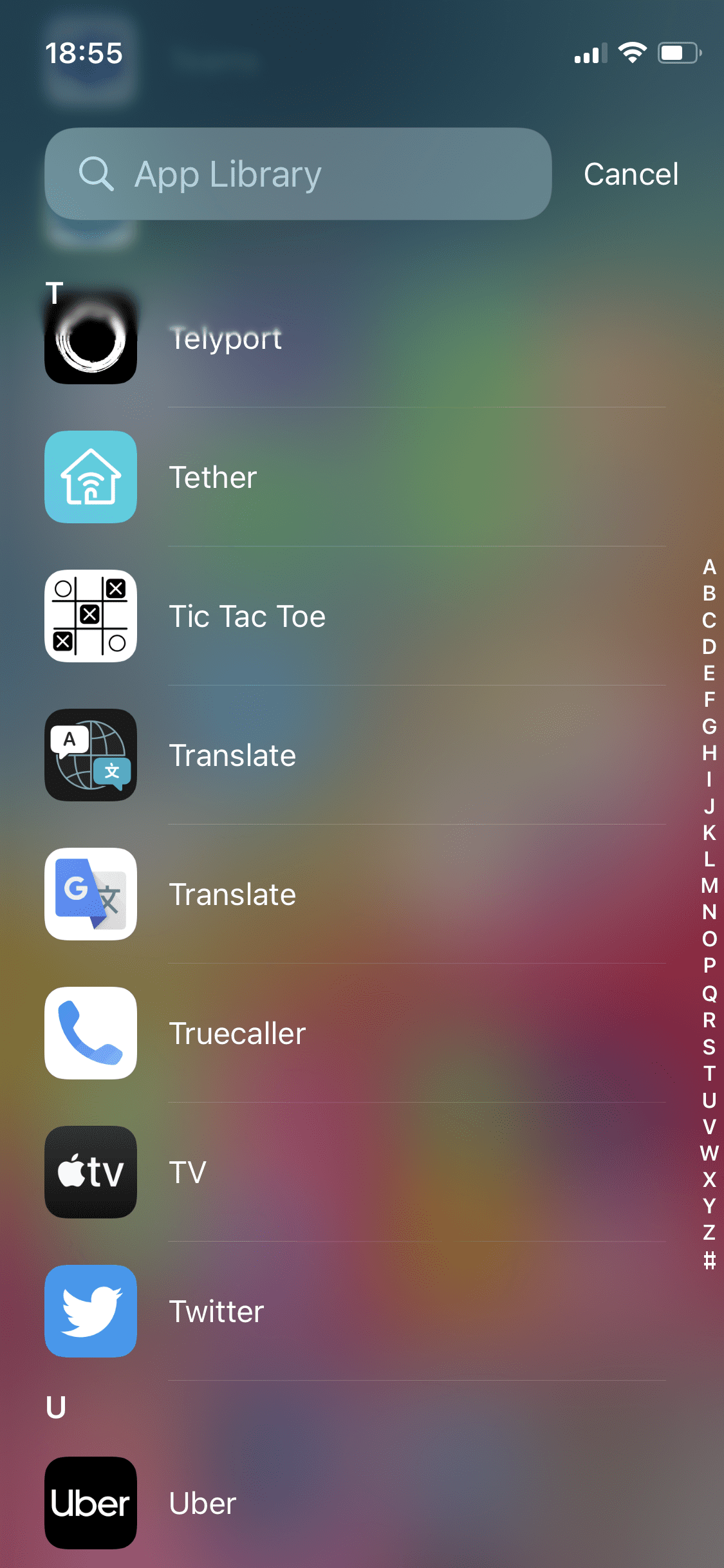Viewport: 724px width, 1568px height.
Task: Open the Apple TV app icon
Action: pyautogui.click(x=90, y=1172)
